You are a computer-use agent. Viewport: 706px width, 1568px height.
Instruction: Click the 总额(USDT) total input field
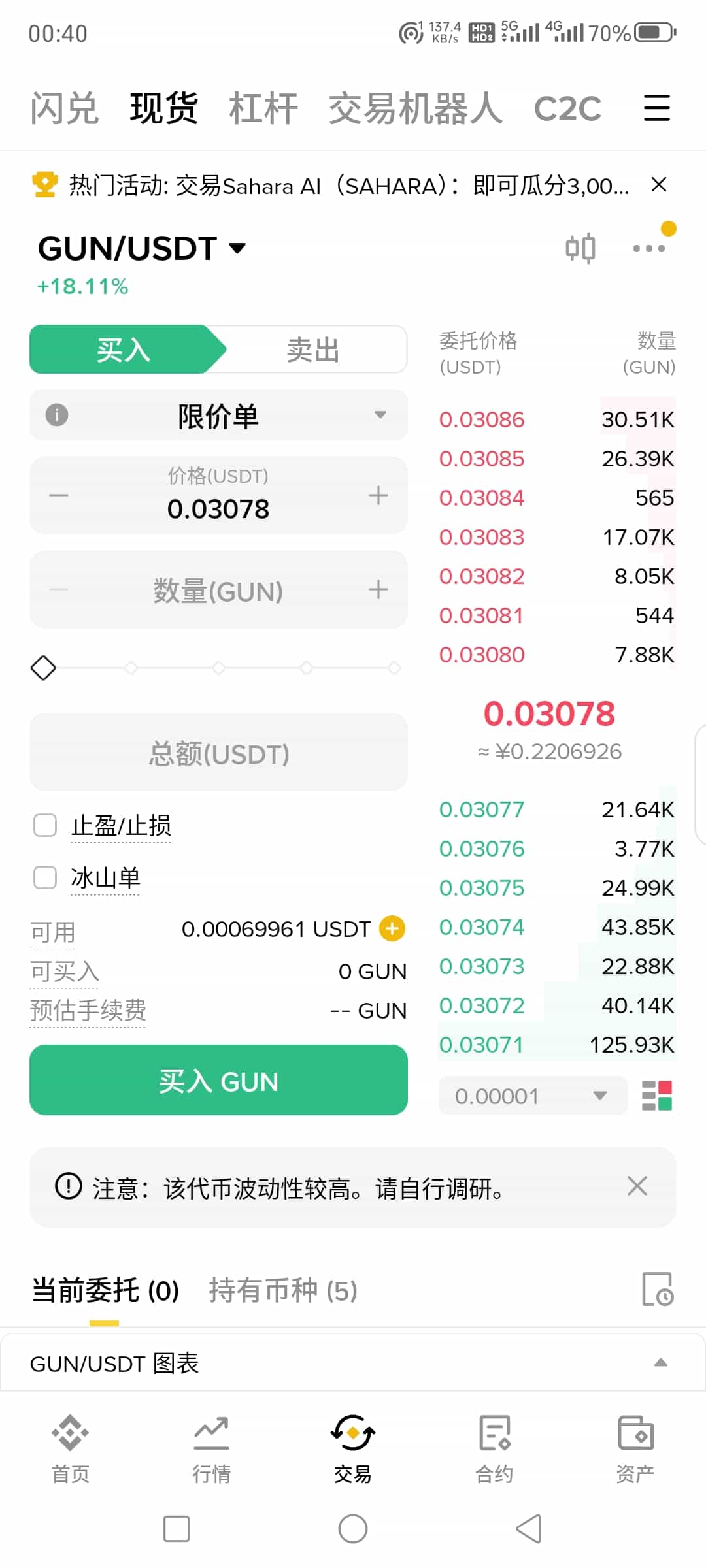[219, 753]
